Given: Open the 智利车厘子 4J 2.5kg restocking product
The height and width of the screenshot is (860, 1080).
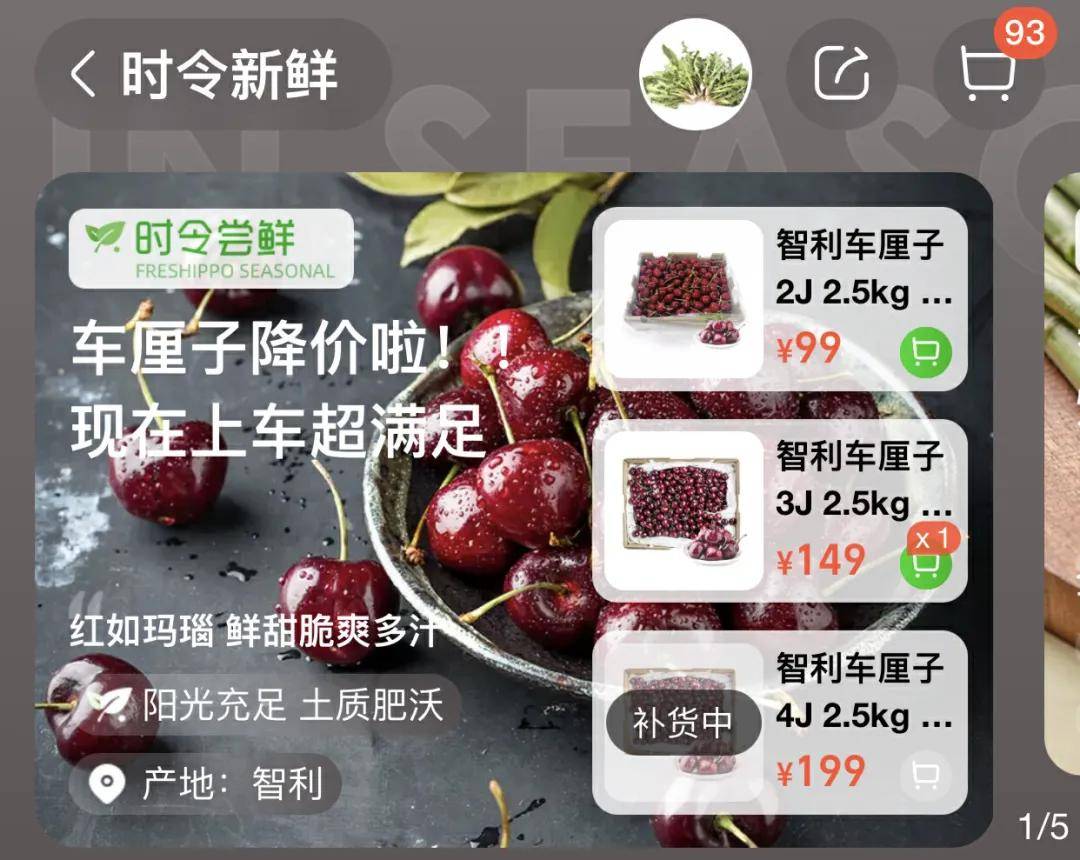Looking at the screenshot, I should (780, 722).
